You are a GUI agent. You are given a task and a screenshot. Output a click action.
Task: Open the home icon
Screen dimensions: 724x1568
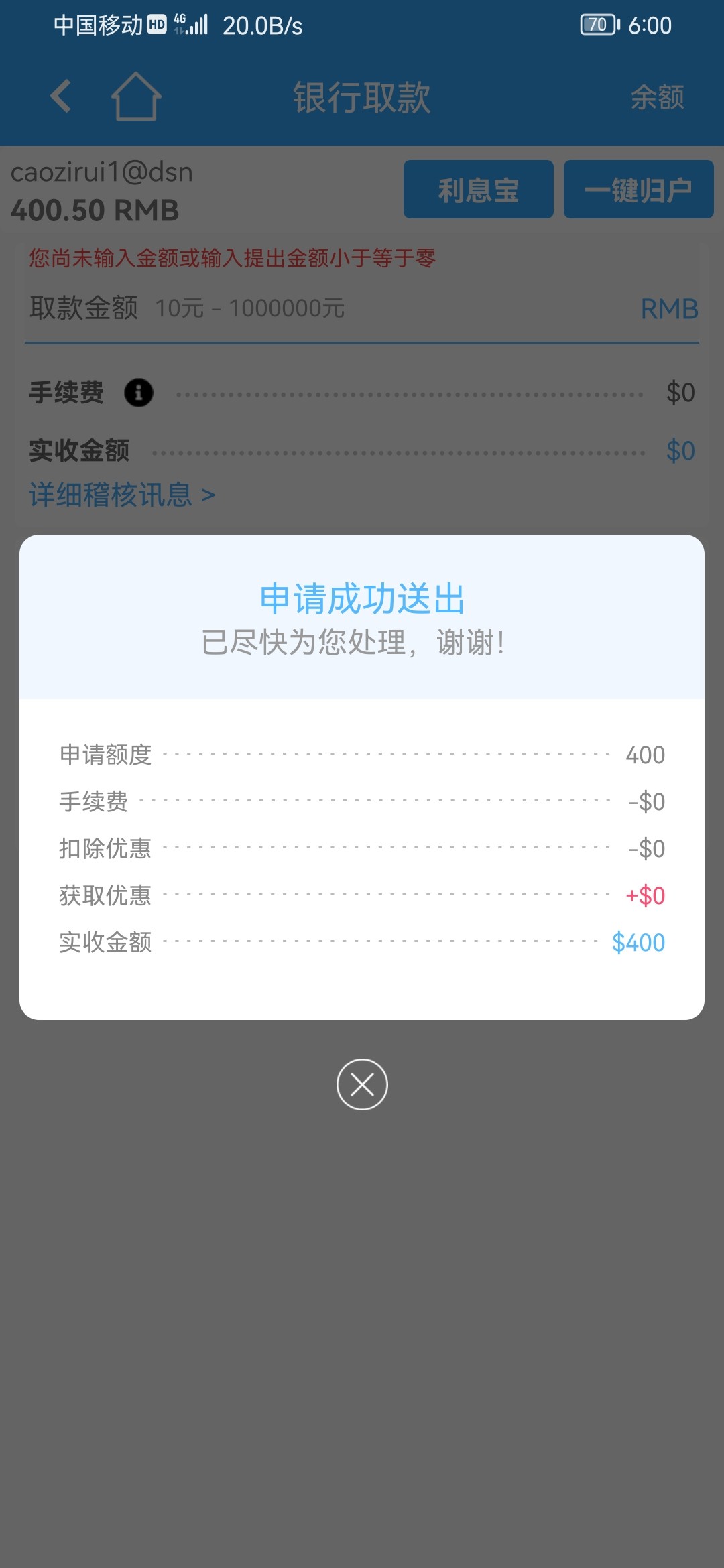[136, 97]
